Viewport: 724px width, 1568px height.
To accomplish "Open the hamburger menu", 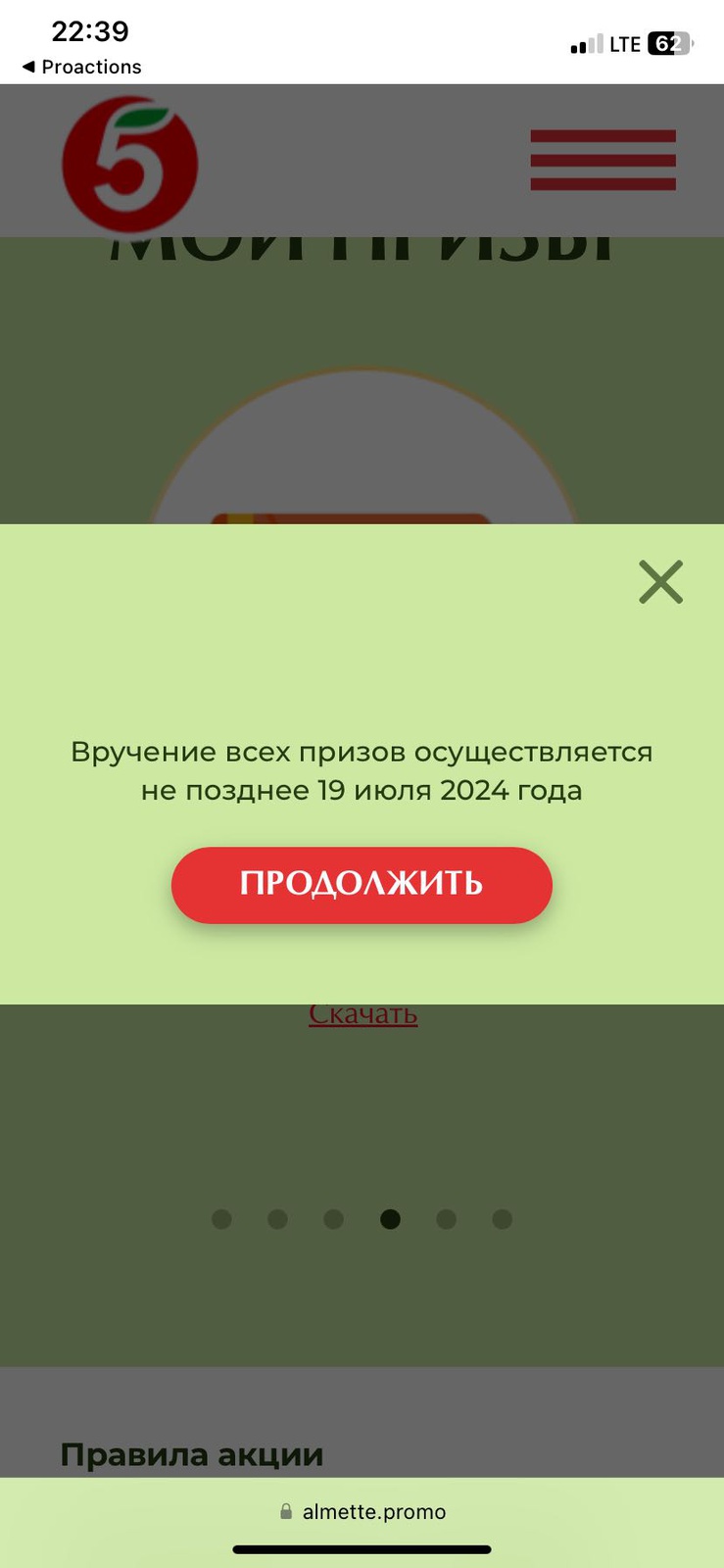I will click(603, 160).
